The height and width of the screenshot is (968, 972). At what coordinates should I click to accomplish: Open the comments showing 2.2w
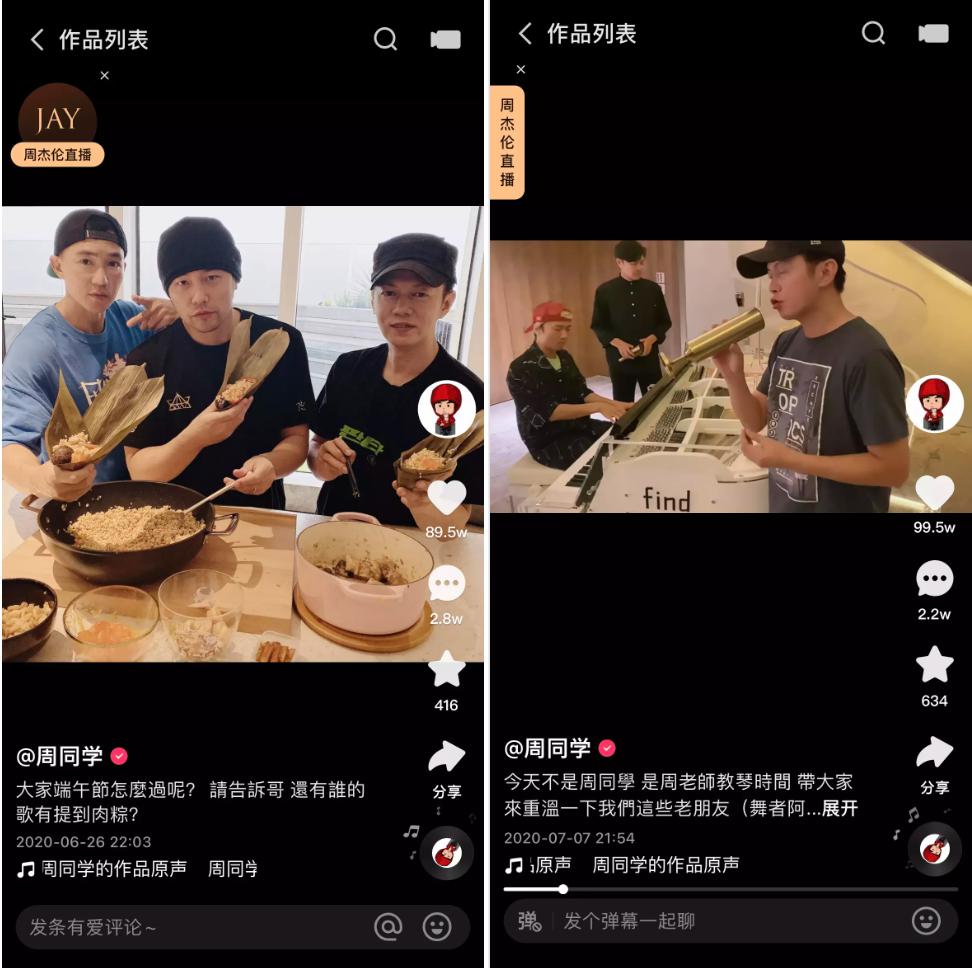tap(934, 579)
